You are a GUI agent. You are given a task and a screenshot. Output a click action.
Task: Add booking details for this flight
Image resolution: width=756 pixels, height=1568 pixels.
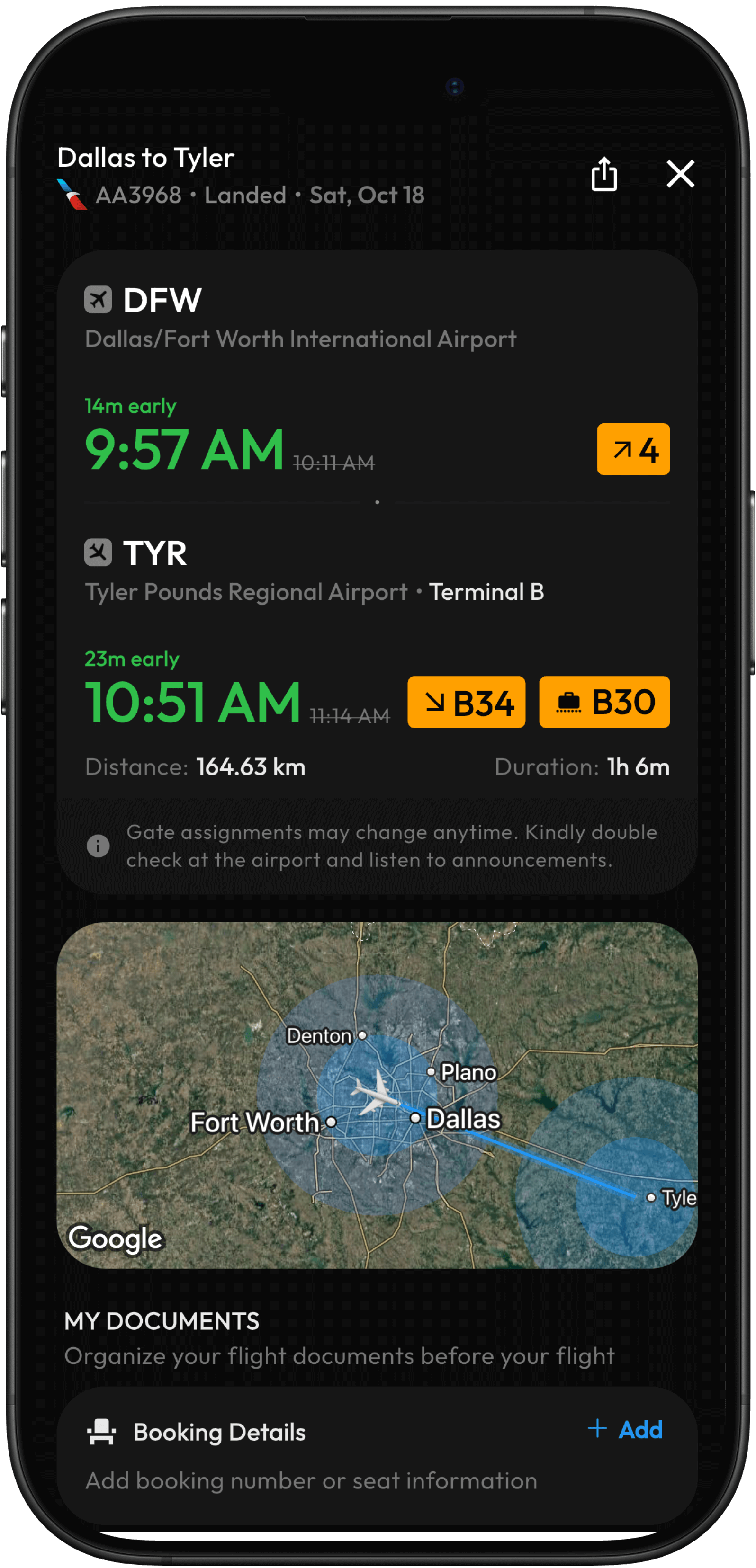coord(626,1429)
